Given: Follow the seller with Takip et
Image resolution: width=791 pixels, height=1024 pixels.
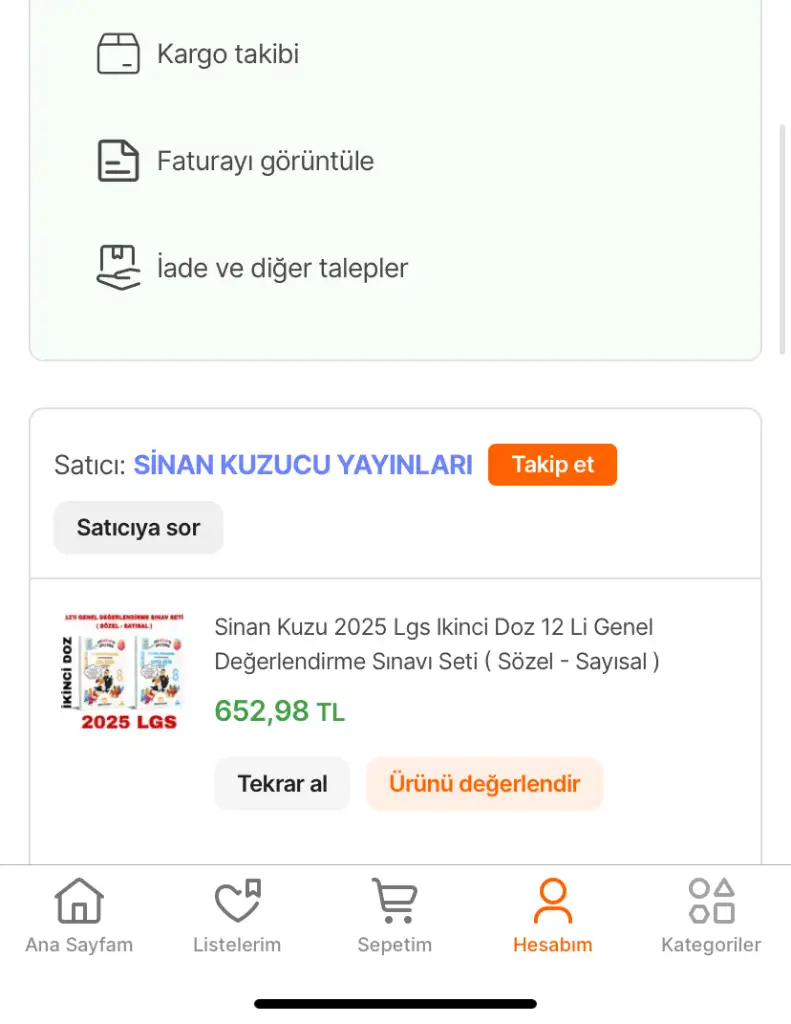Looking at the screenshot, I should tap(552, 465).
